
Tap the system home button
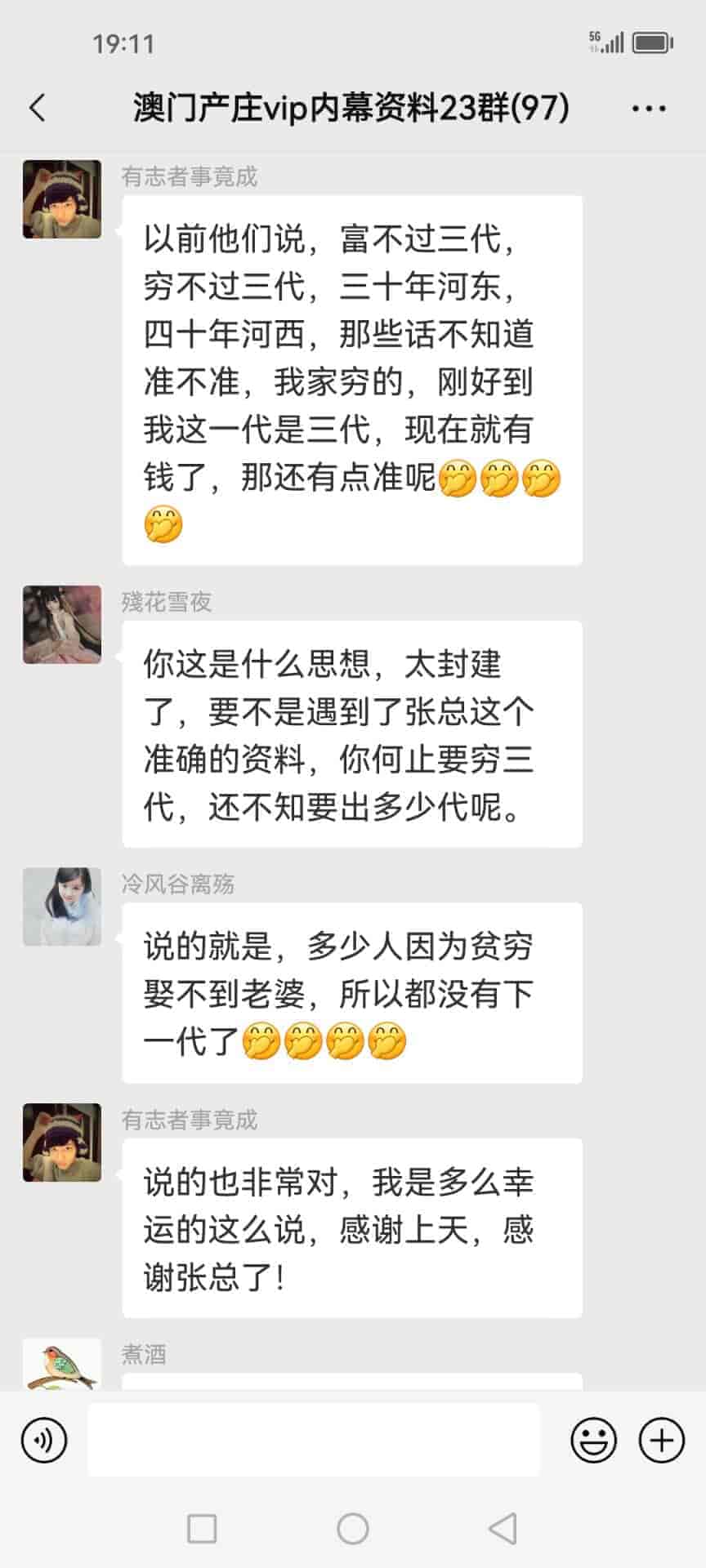(353, 1528)
